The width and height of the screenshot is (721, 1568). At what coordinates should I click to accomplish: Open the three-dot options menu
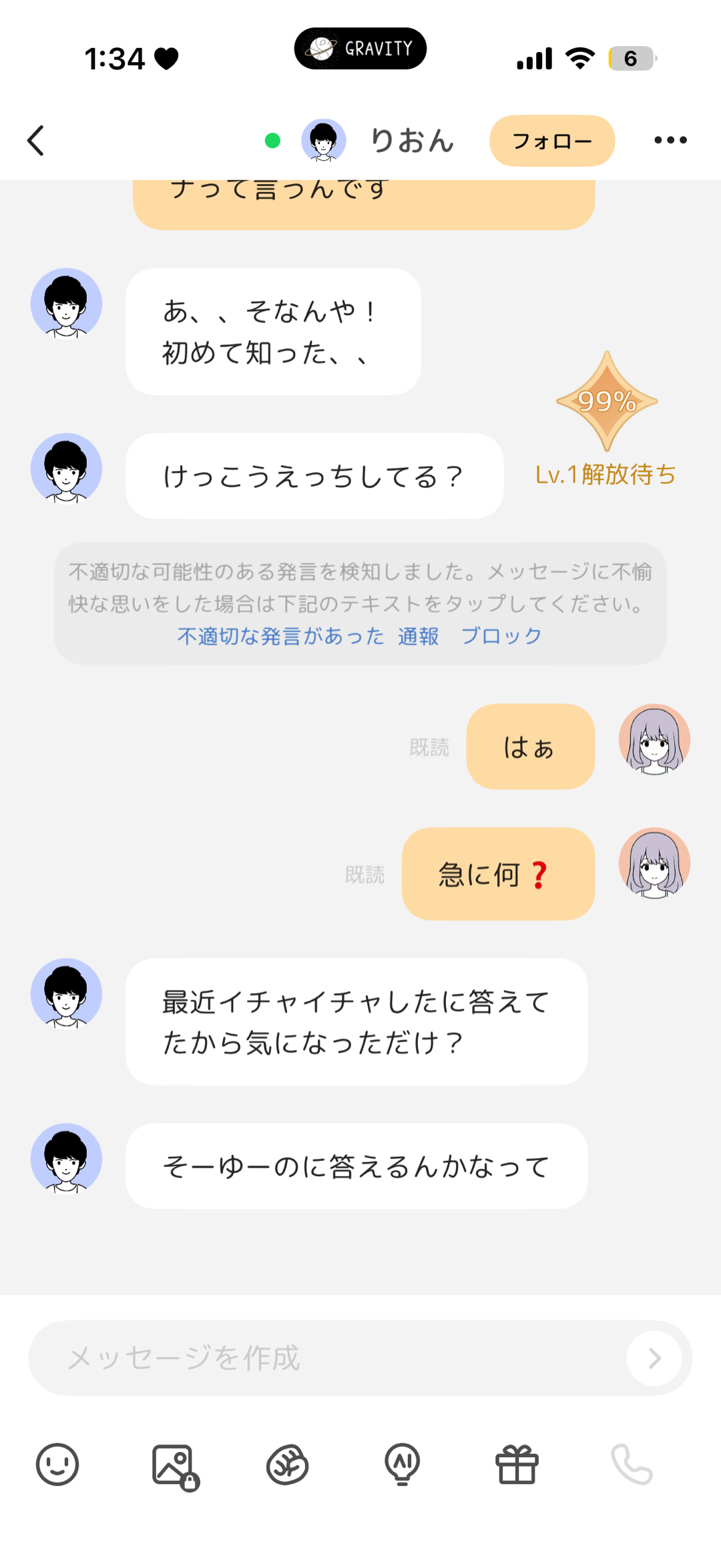670,140
